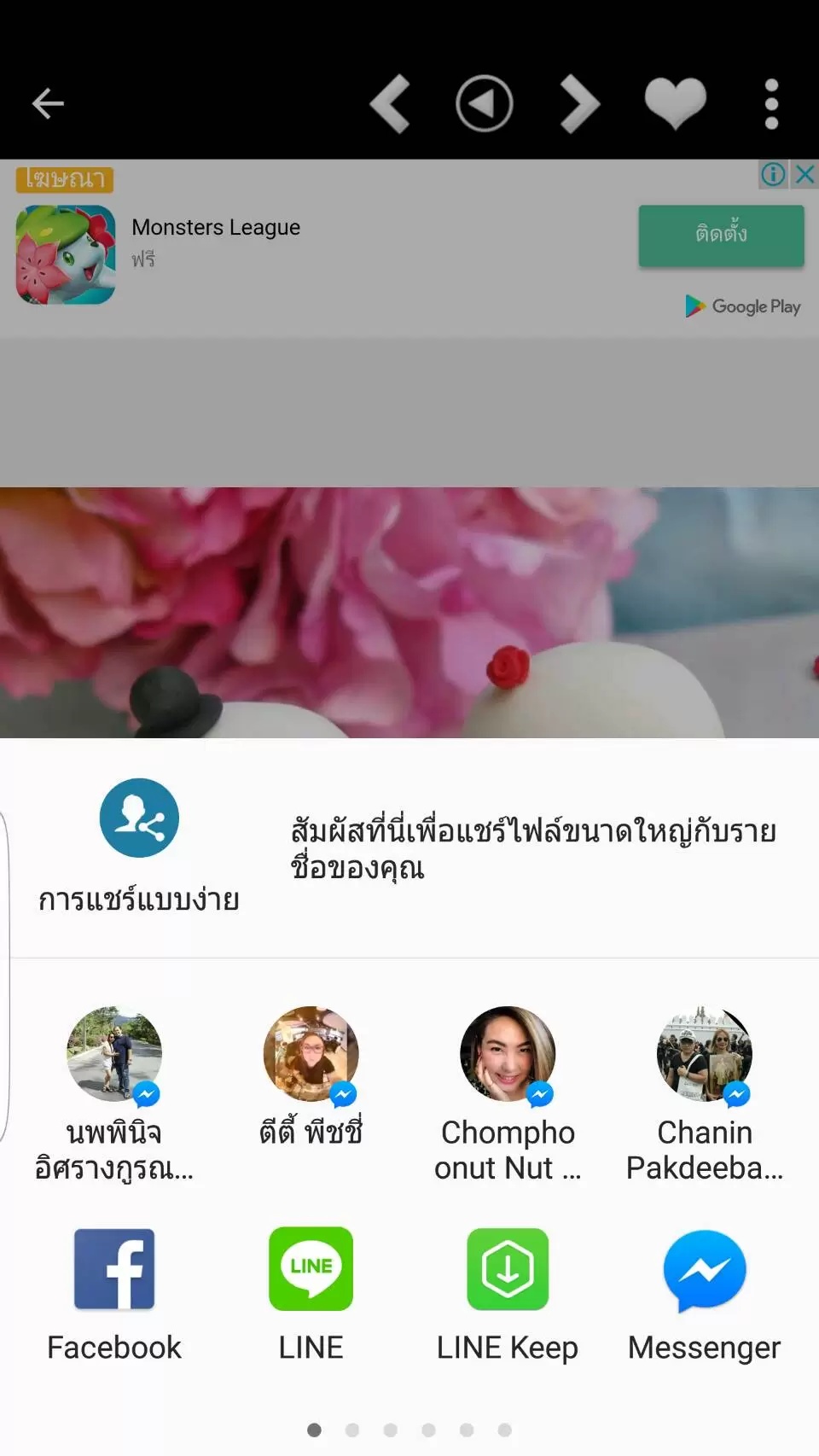Share to Chanin Pakdeeba via Messenger
The width and height of the screenshot is (819, 1456).
point(705,1092)
